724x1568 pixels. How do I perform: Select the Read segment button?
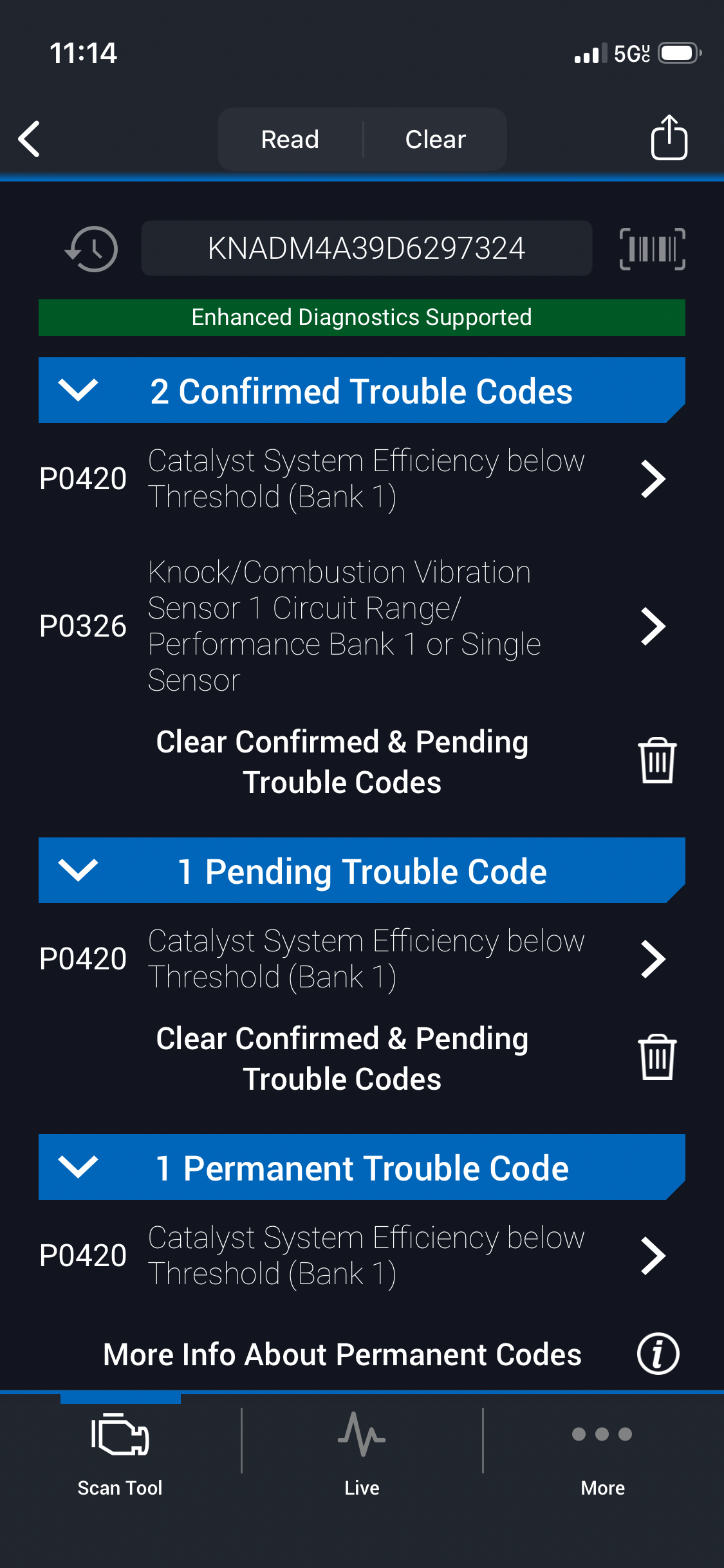[x=290, y=140]
